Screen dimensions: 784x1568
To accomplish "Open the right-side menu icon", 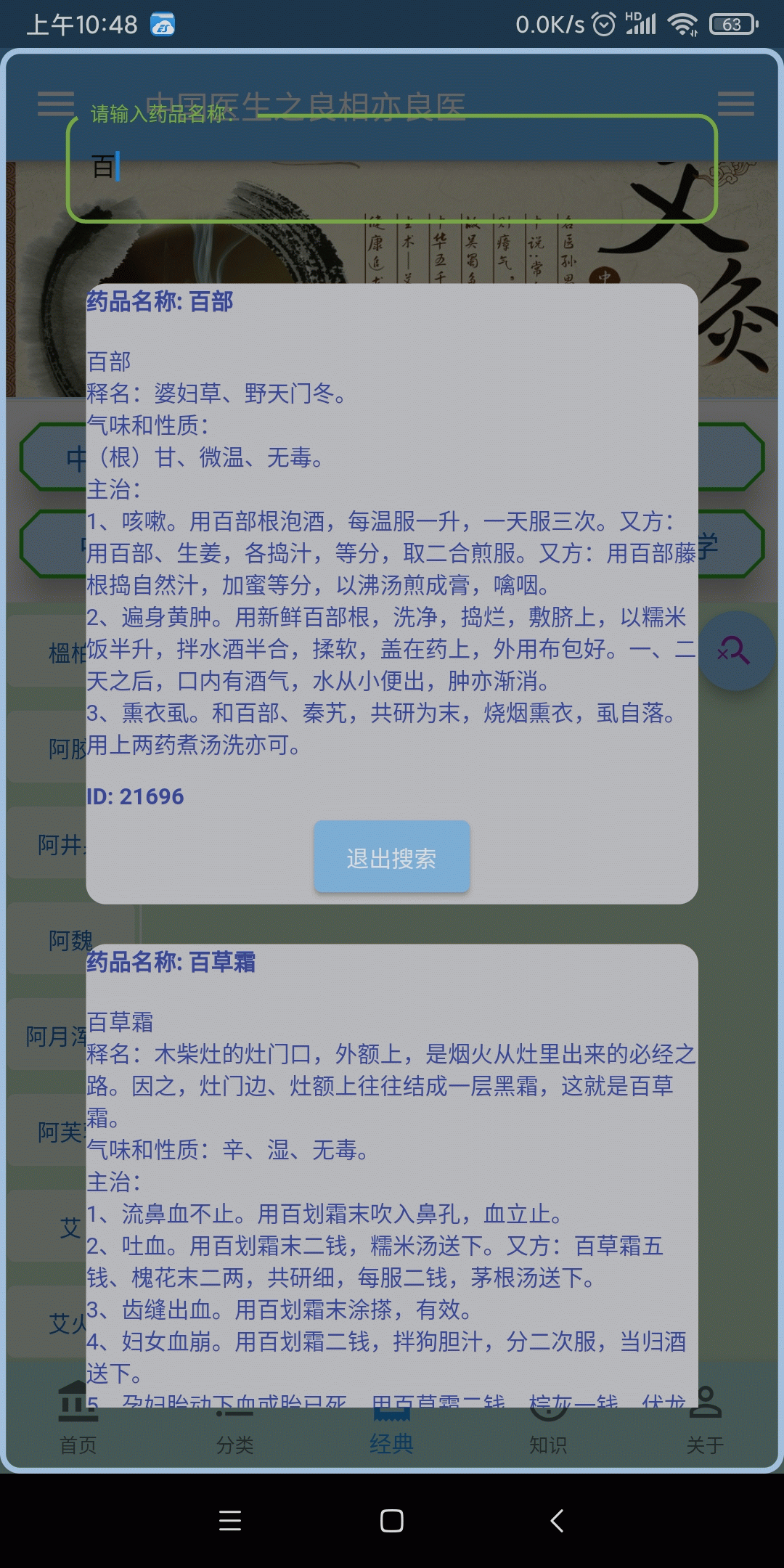I will click(x=735, y=104).
